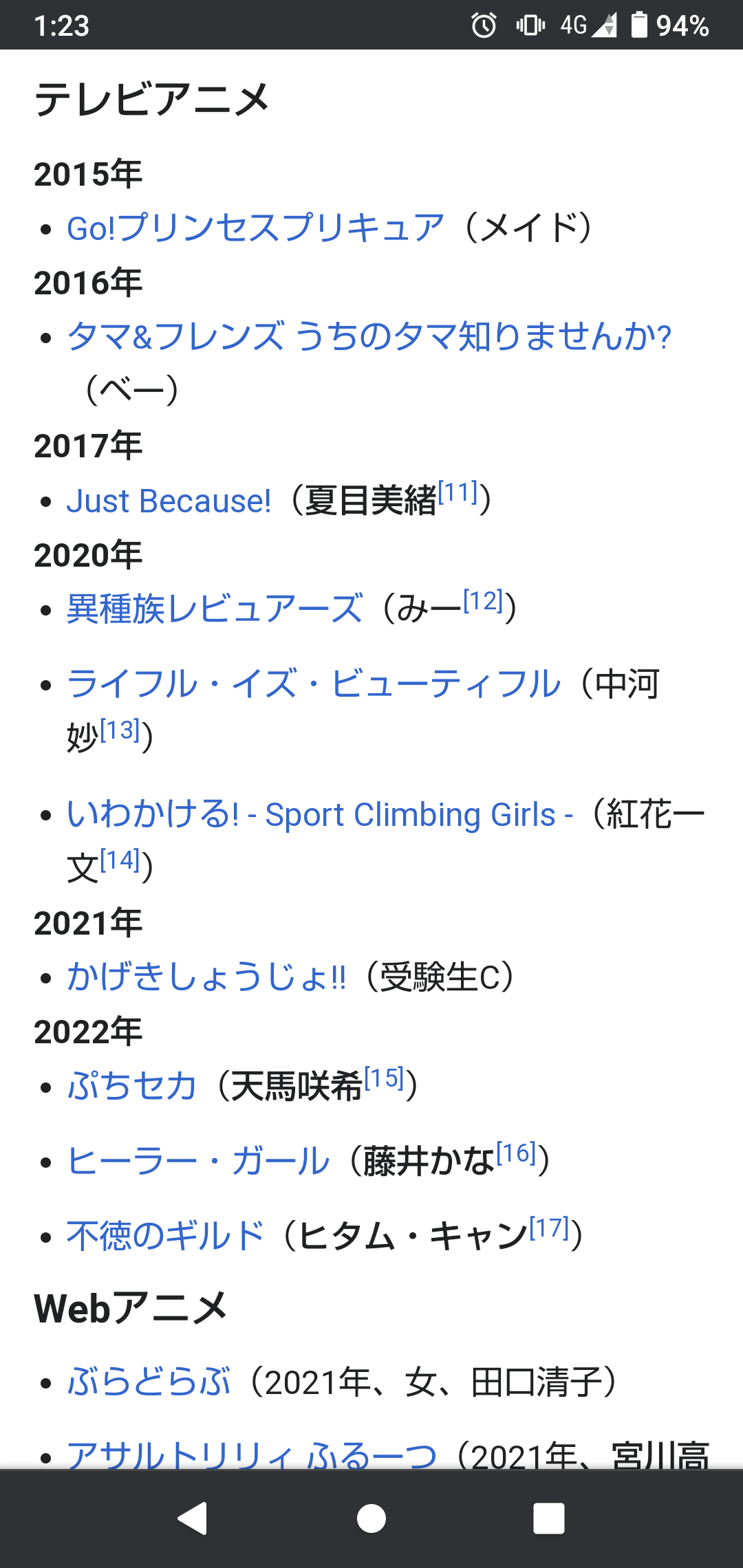
Task: Open the かげきしょうじょ!! link
Action: (x=206, y=977)
